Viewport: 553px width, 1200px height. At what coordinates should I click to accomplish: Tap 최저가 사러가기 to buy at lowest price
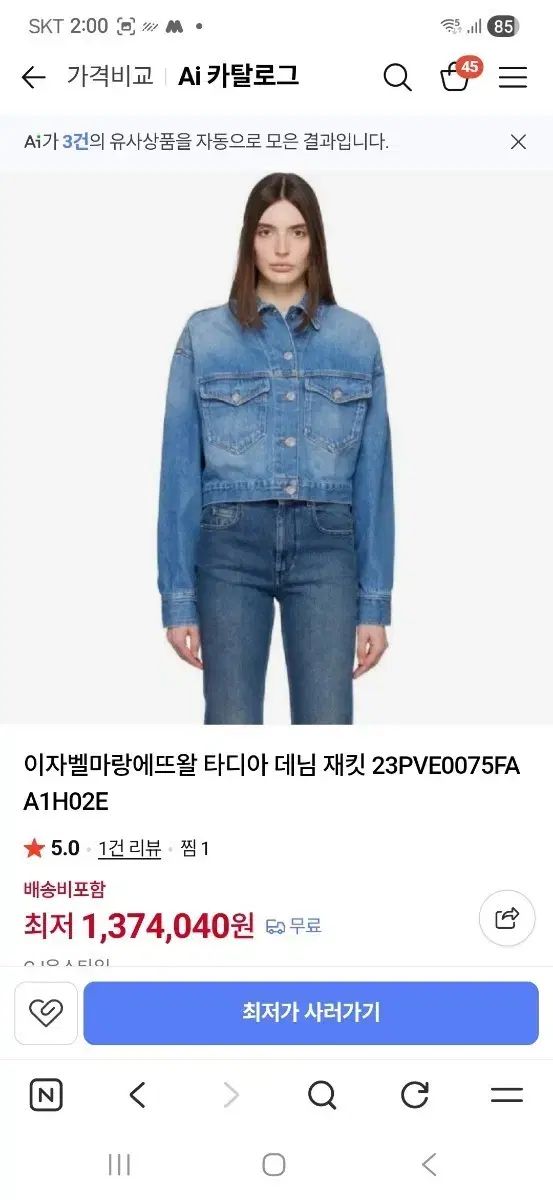click(311, 1013)
